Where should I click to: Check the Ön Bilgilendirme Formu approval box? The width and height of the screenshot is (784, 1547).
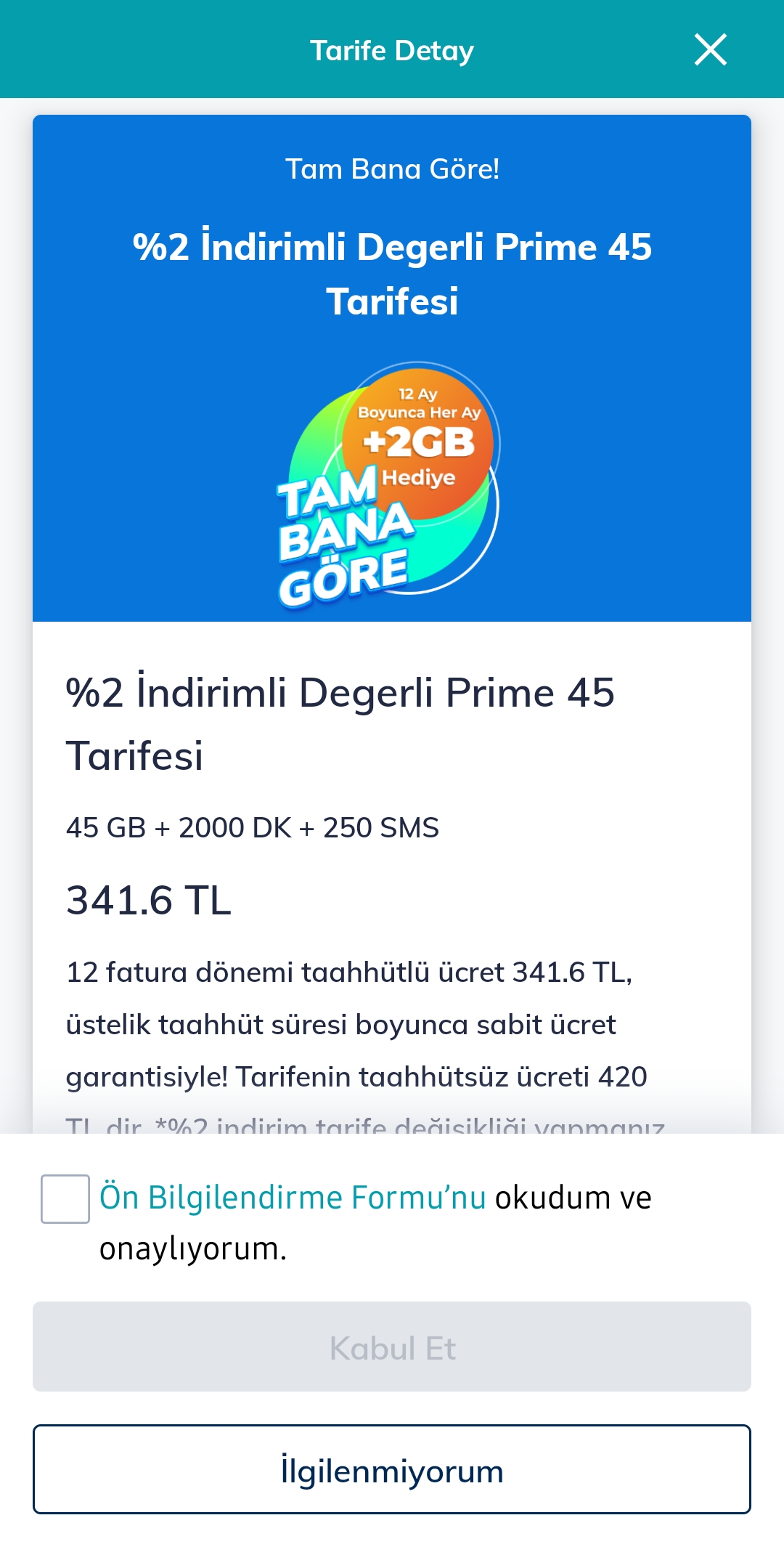(x=65, y=1199)
